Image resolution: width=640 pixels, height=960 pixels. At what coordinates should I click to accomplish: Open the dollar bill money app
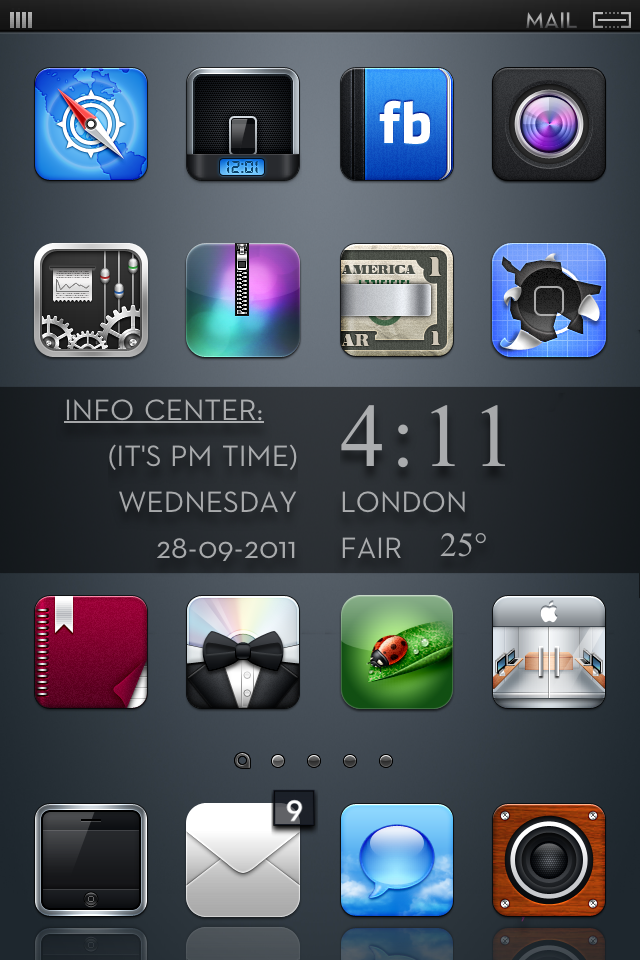pyautogui.click(x=397, y=300)
